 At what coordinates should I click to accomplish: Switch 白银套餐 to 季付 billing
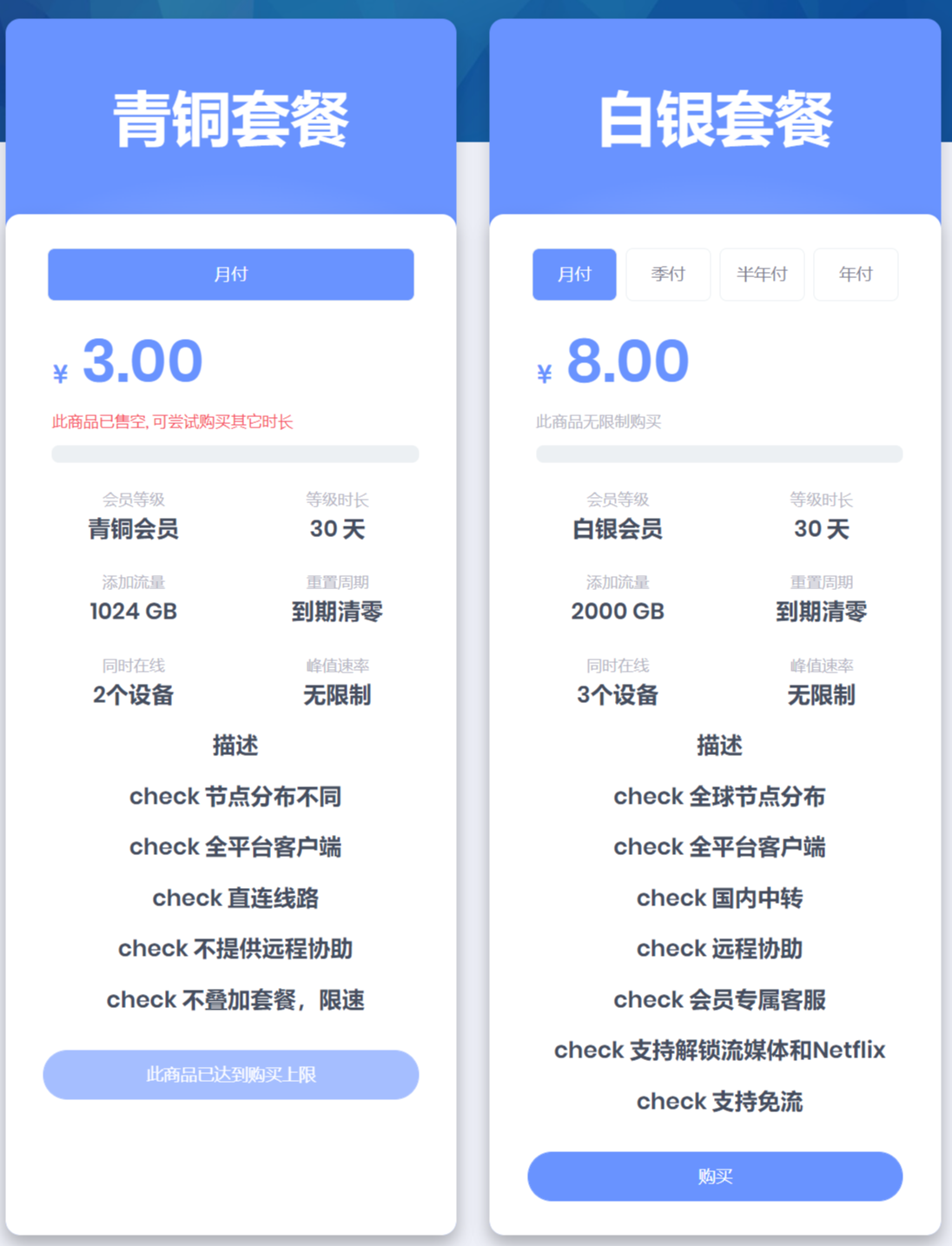coord(668,275)
